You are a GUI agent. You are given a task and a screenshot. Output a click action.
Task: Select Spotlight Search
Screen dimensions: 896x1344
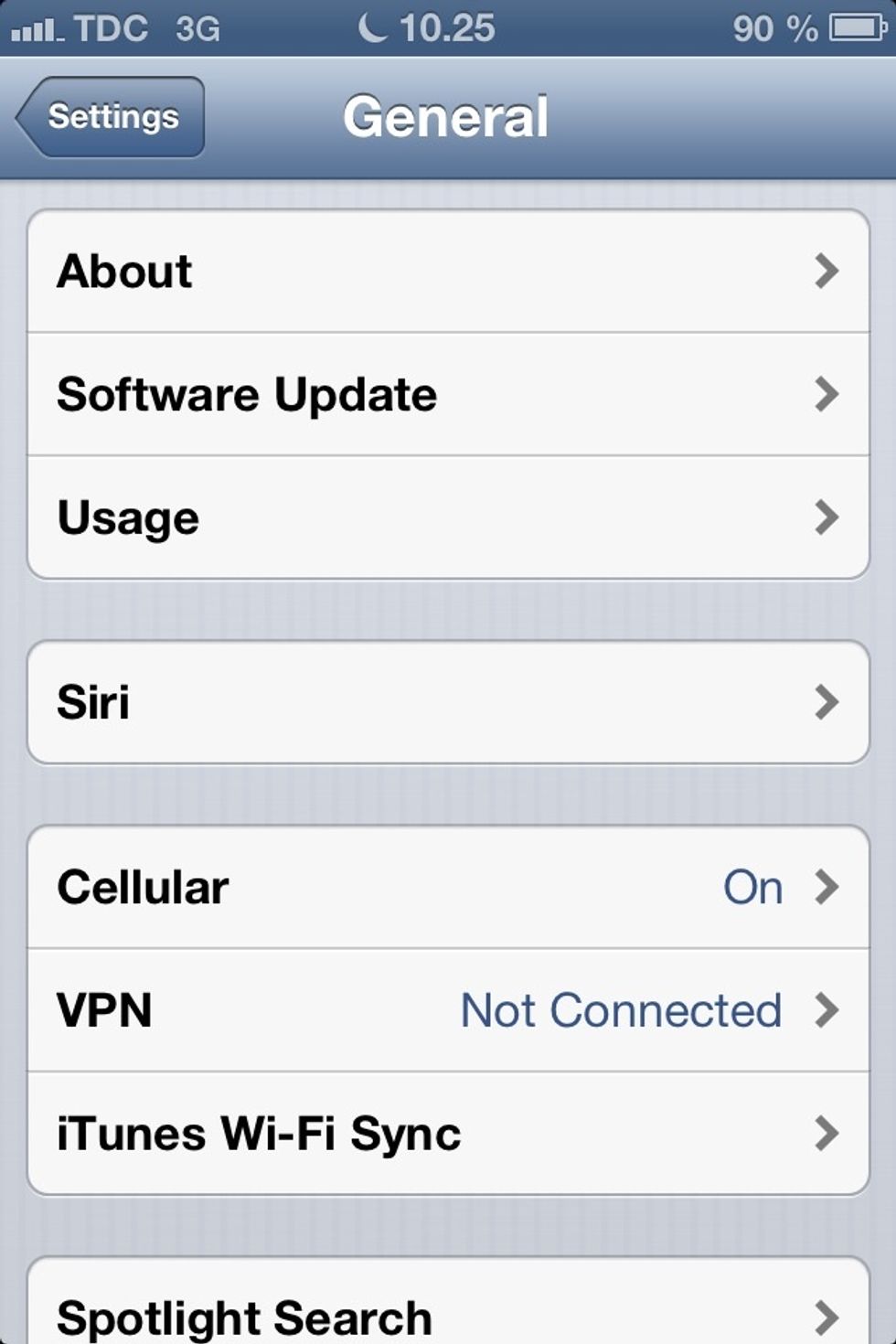[448, 1315]
